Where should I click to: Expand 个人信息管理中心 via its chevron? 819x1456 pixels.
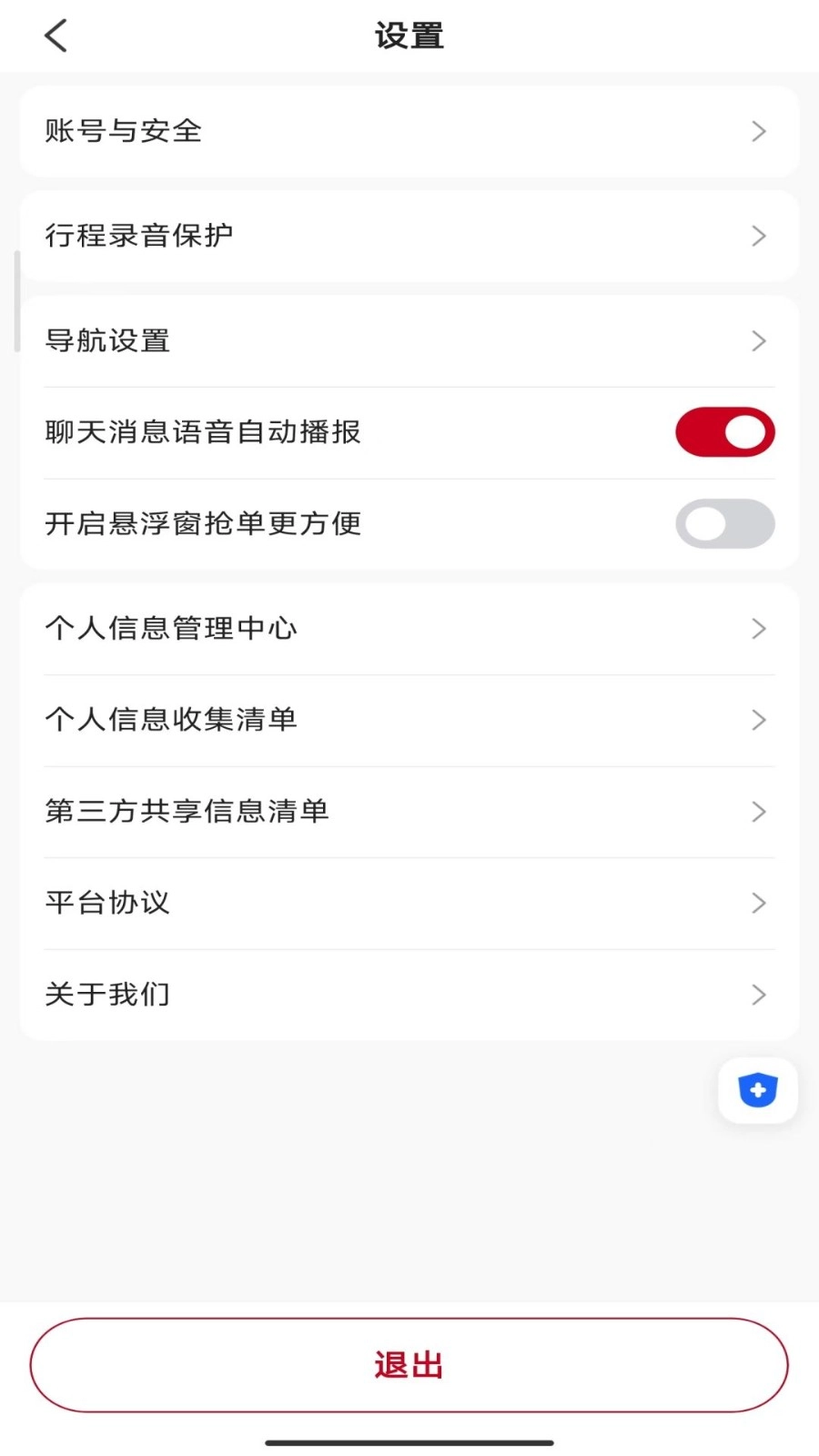point(760,628)
